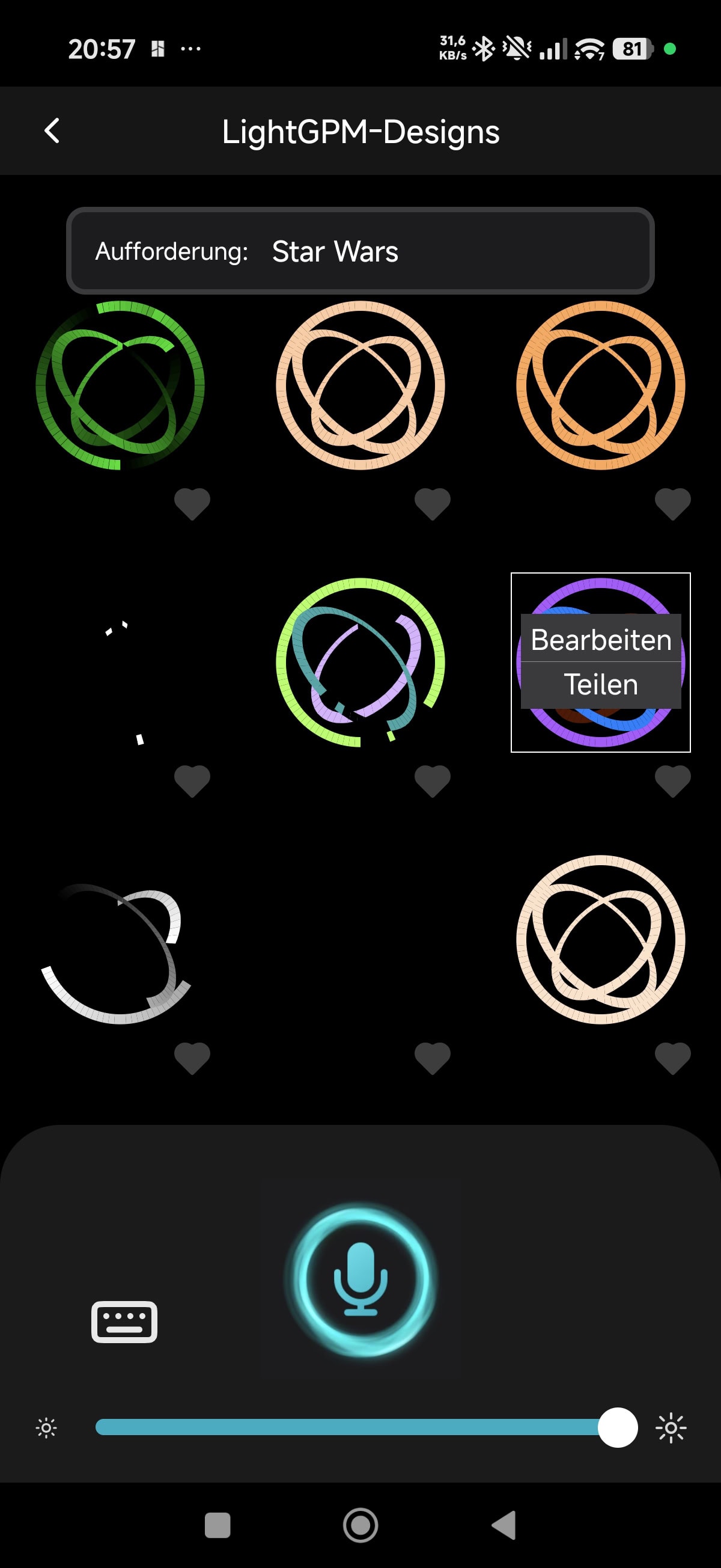Choose Teilen in the popup menu
Image resolution: width=721 pixels, height=1568 pixels.
pyautogui.click(x=600, y=685)
